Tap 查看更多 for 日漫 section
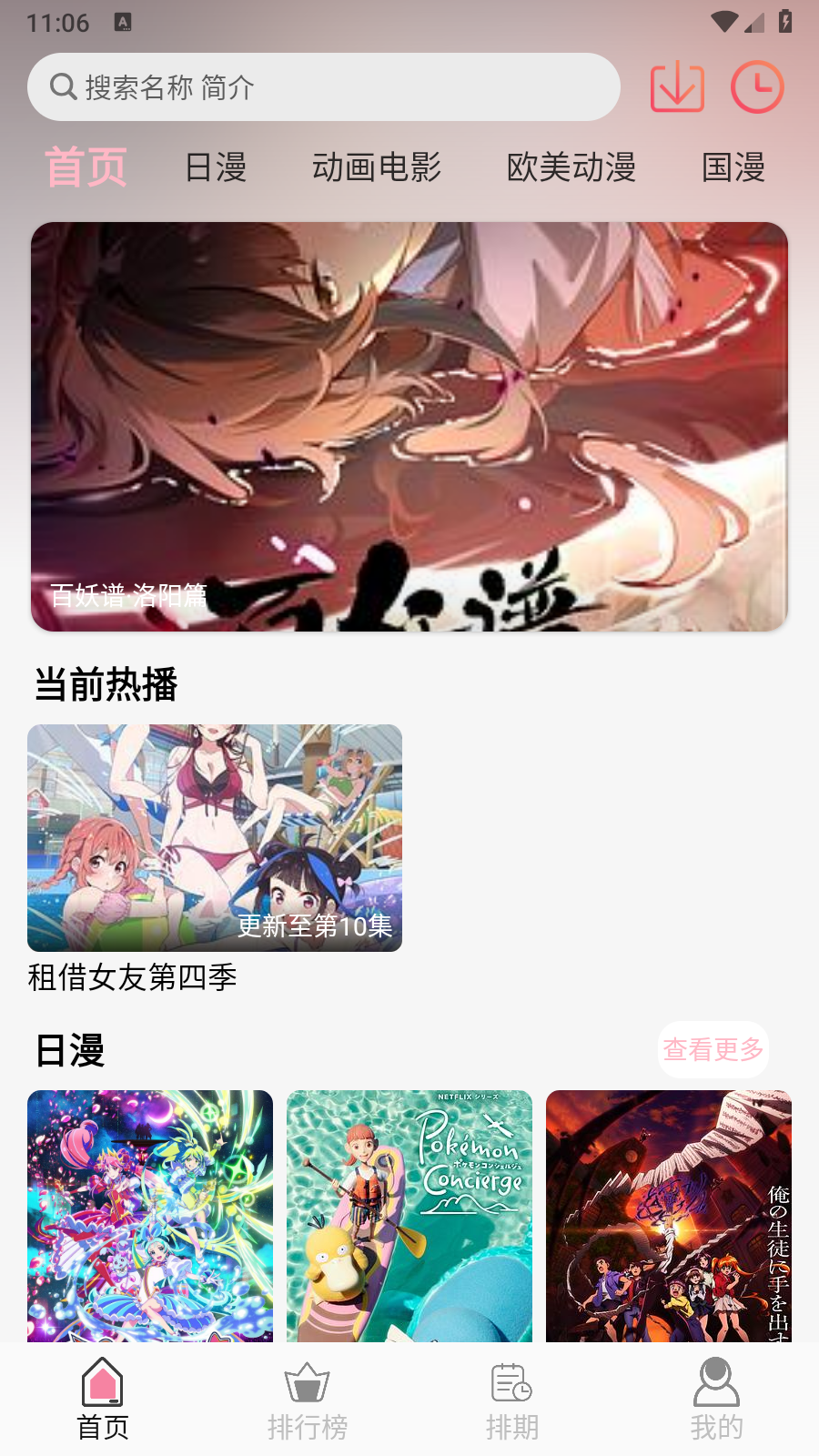819x1456 pixels. click(713, 1049)
